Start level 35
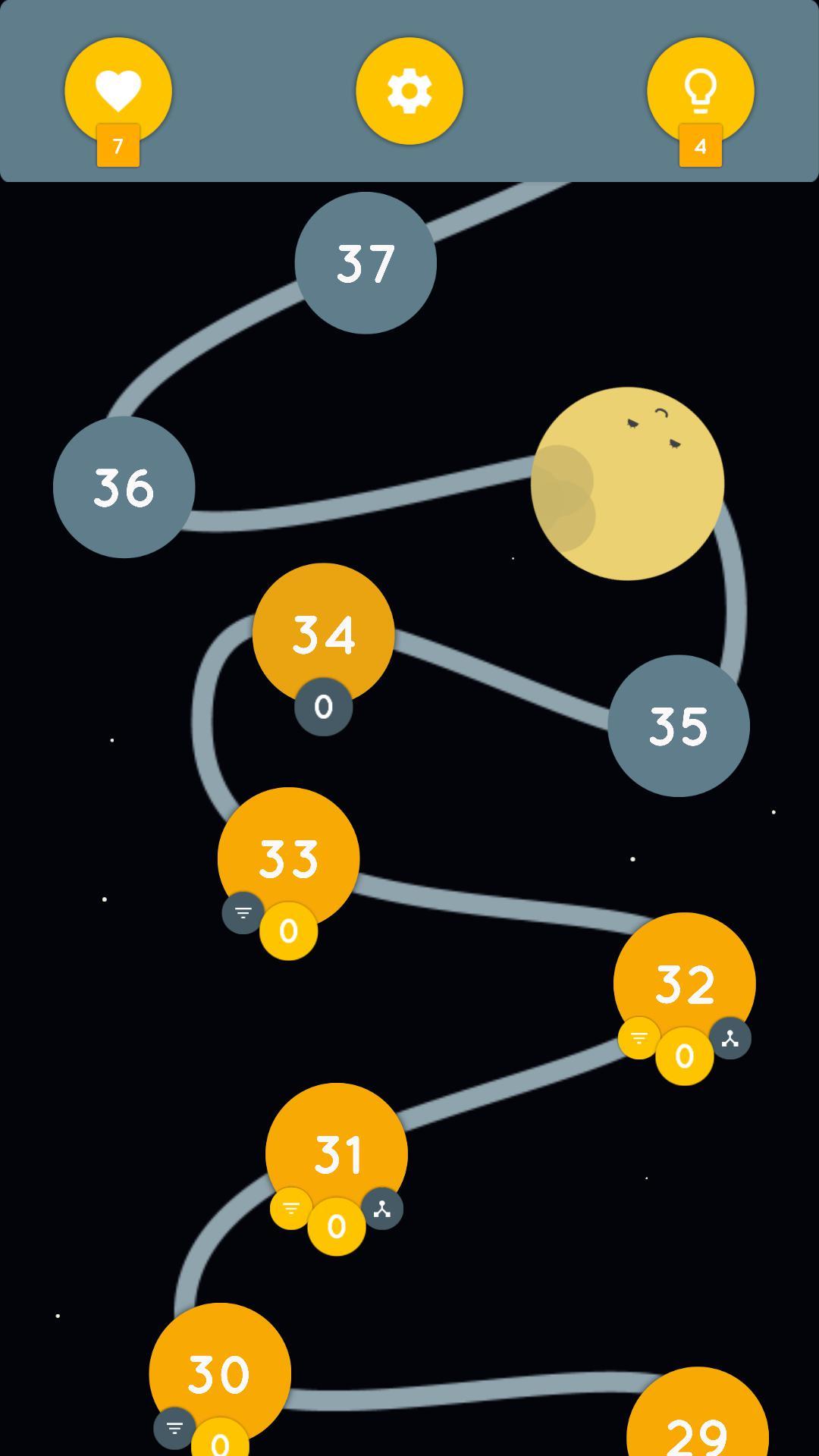 click(679, 726)
